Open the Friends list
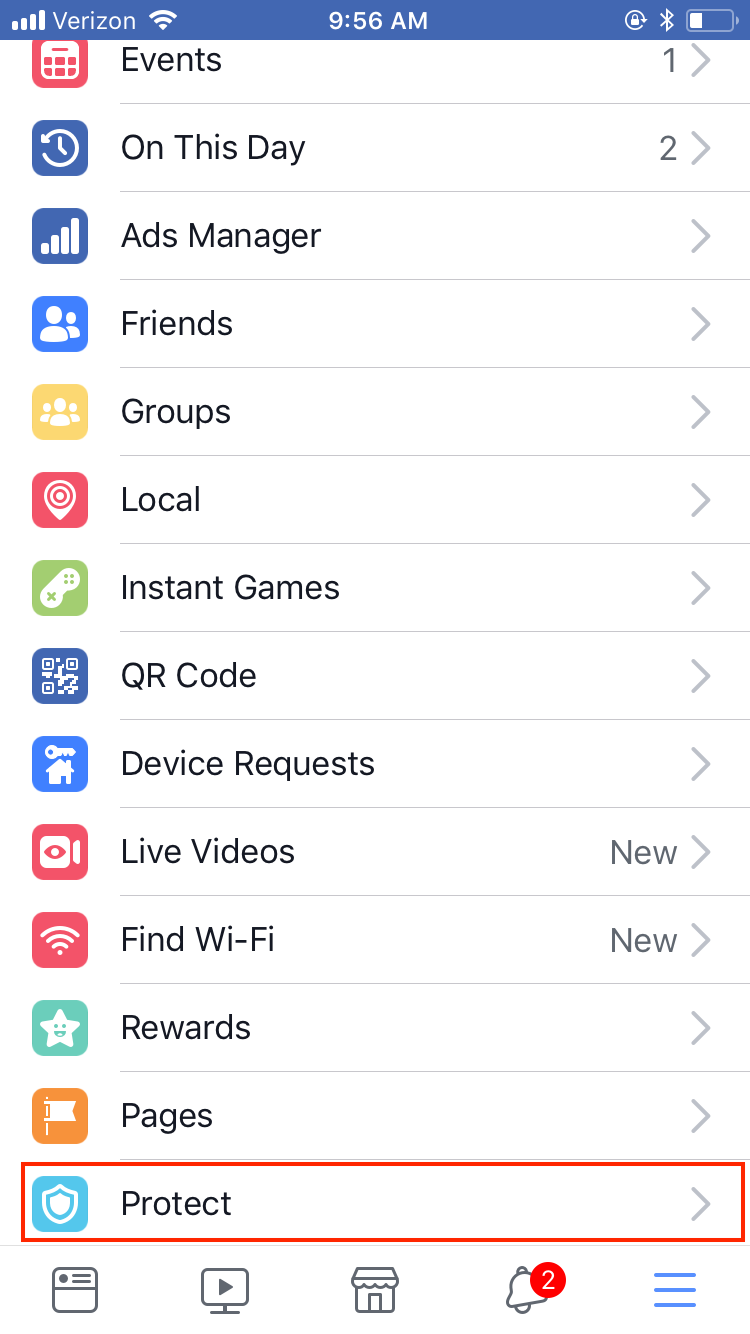Screen dimensions: 750x1334 [375, 324]
